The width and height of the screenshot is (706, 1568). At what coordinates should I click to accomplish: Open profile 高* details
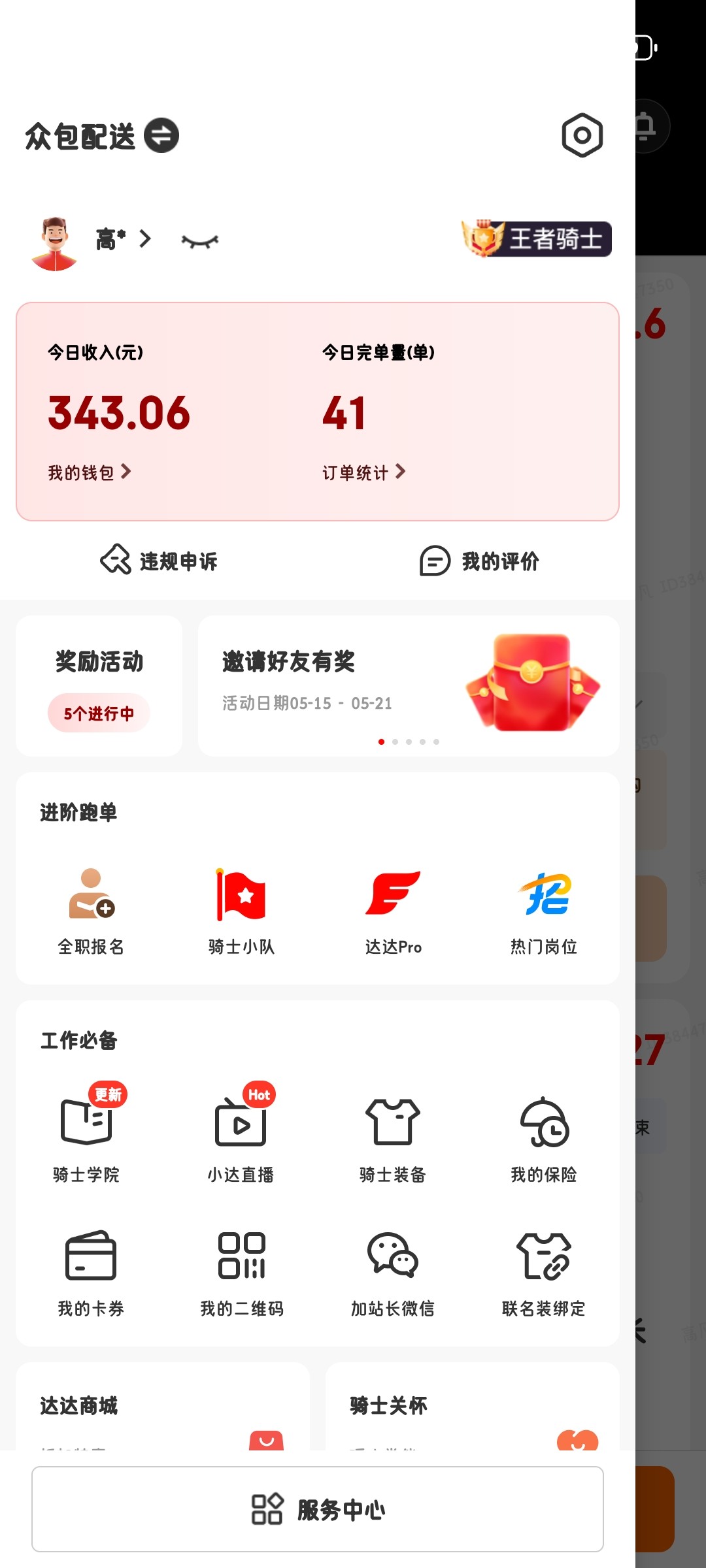(122, 240)
